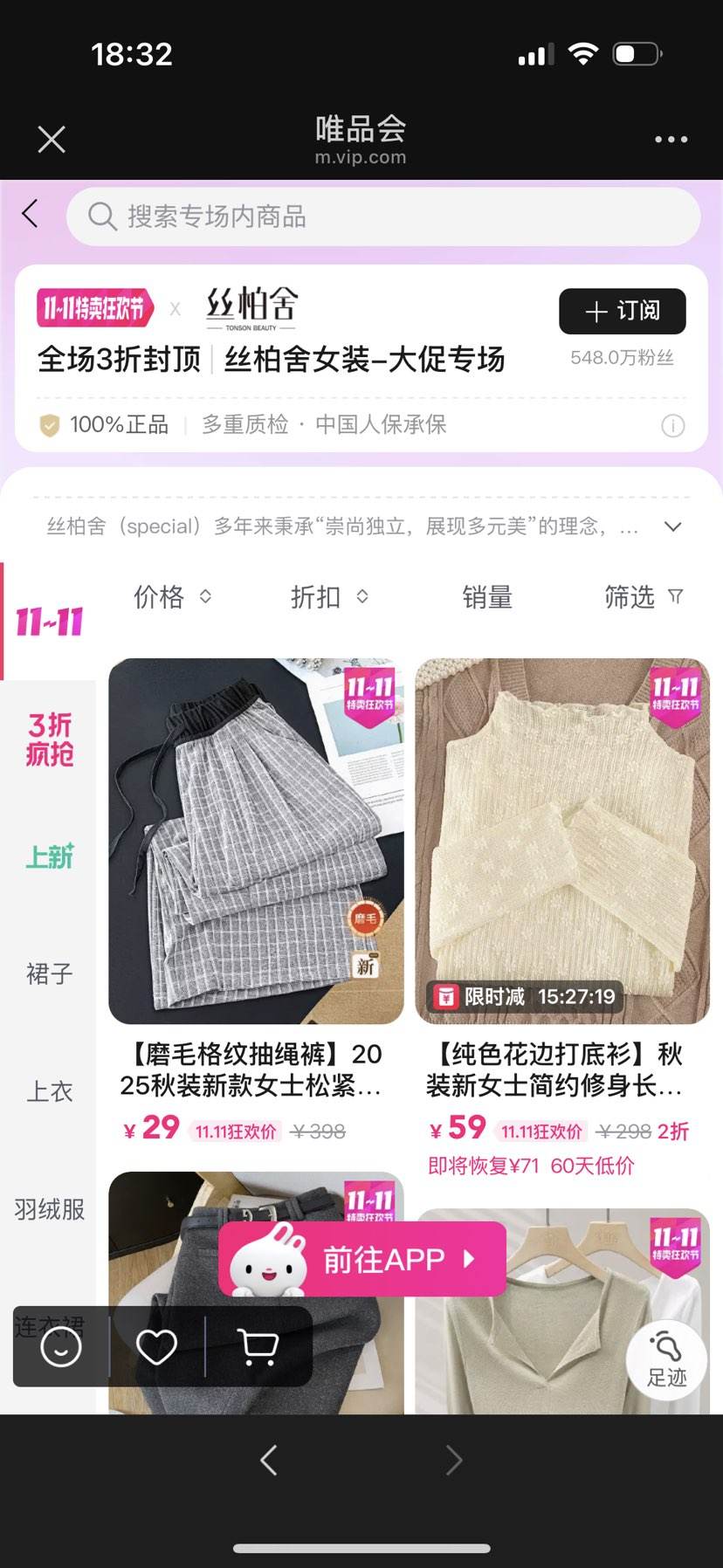Expand the brand description with the chevron
723x1568 pixels.
point(672,527)
